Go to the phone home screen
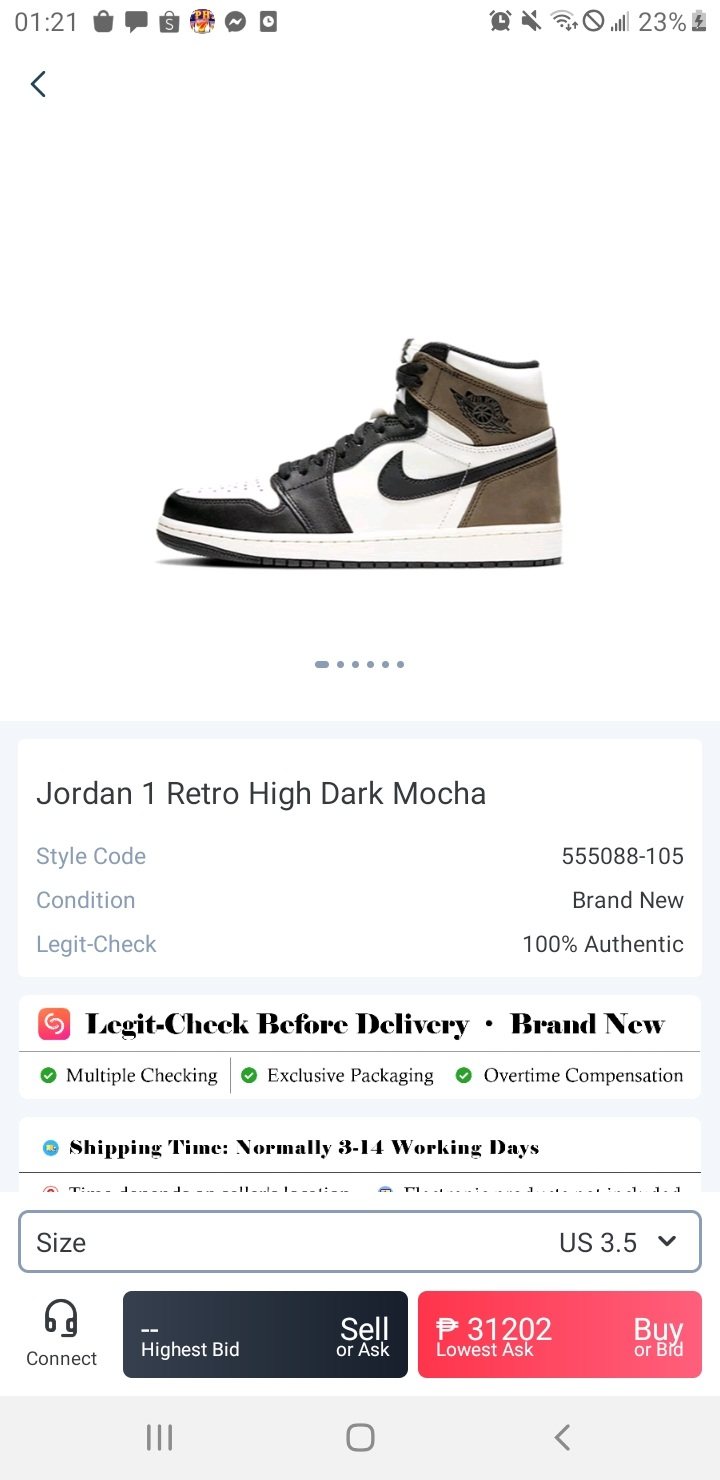Image resolution: width=720 pixels, height=1480 pixels. point(360,1438)
